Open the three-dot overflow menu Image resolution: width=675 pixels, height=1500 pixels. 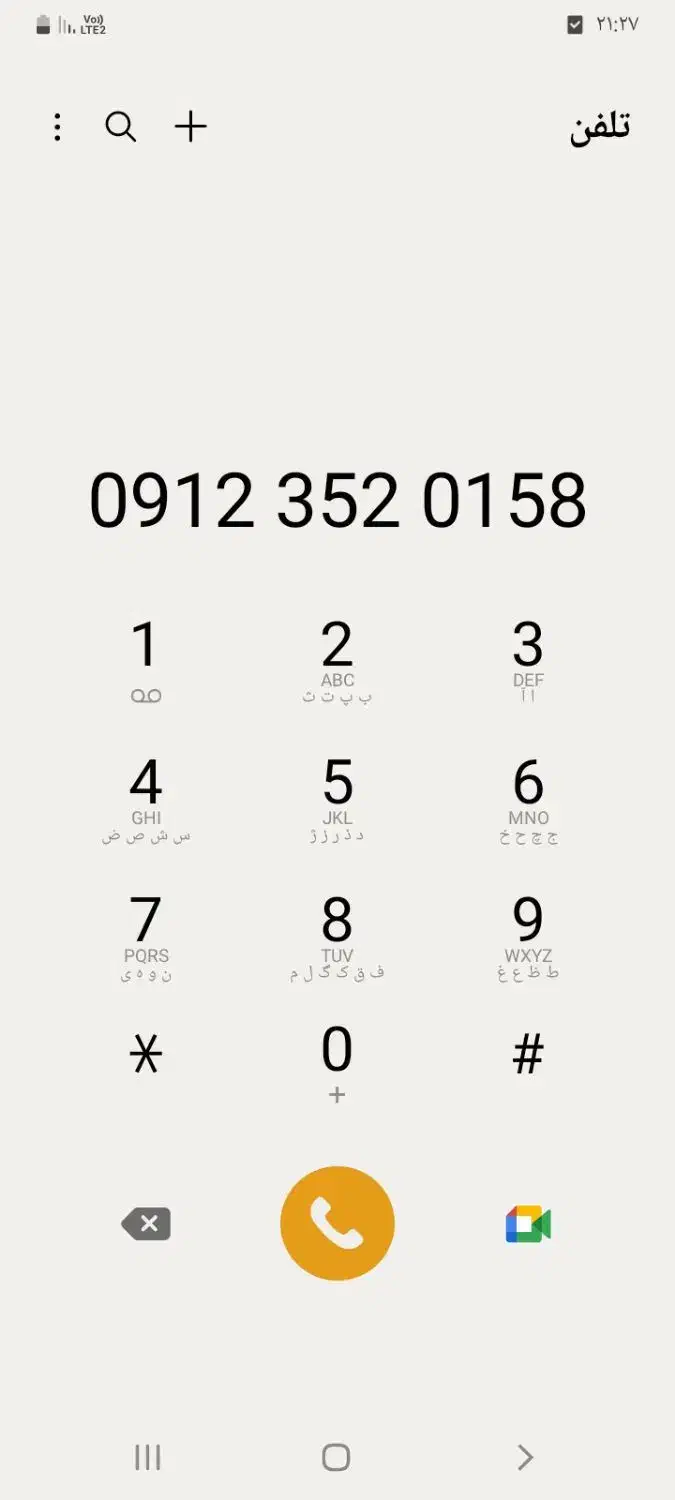pyautogui.click(x=57, y=127)
